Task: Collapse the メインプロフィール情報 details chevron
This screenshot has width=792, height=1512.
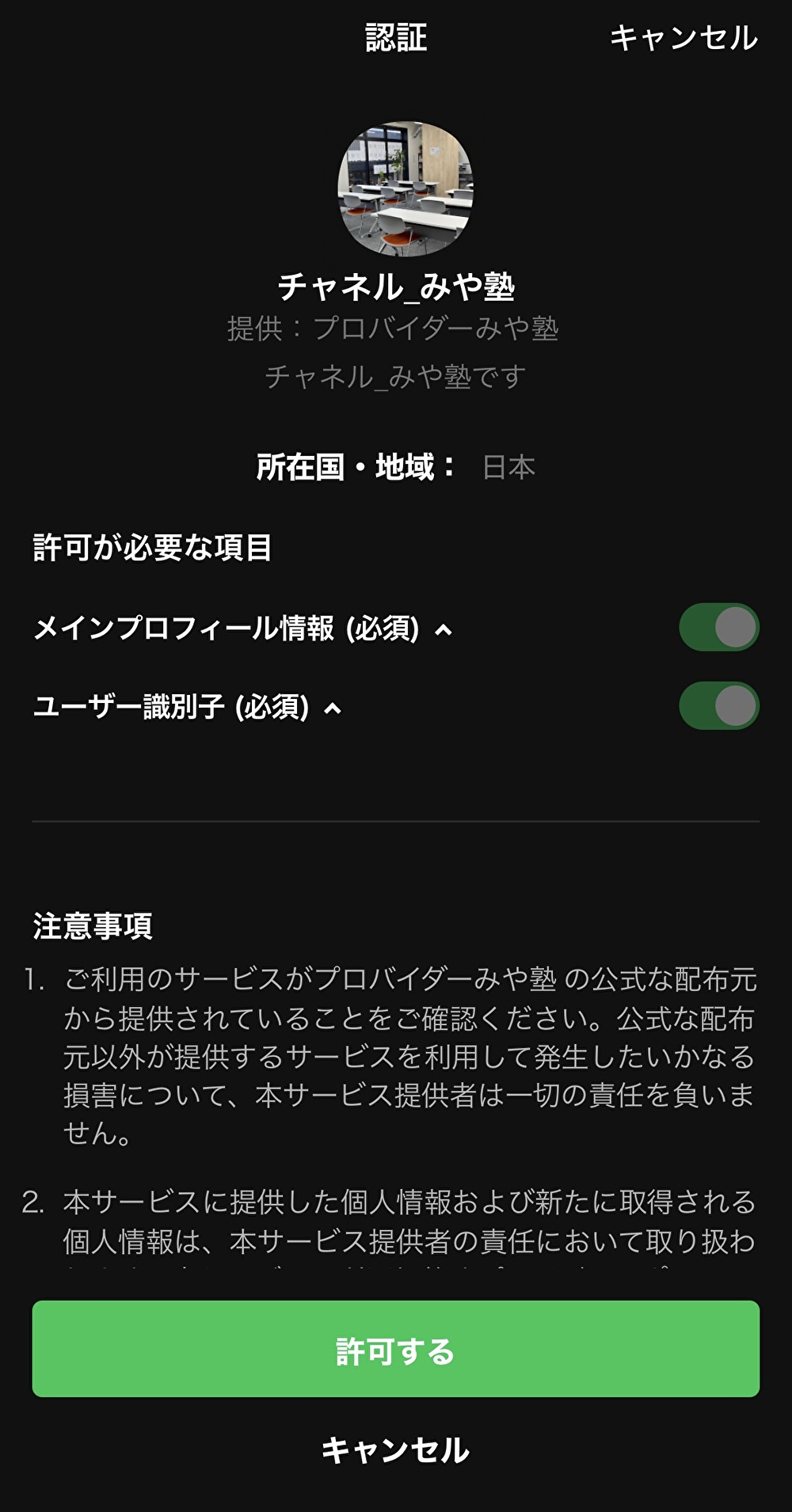Action: click(x=444, y=630)
